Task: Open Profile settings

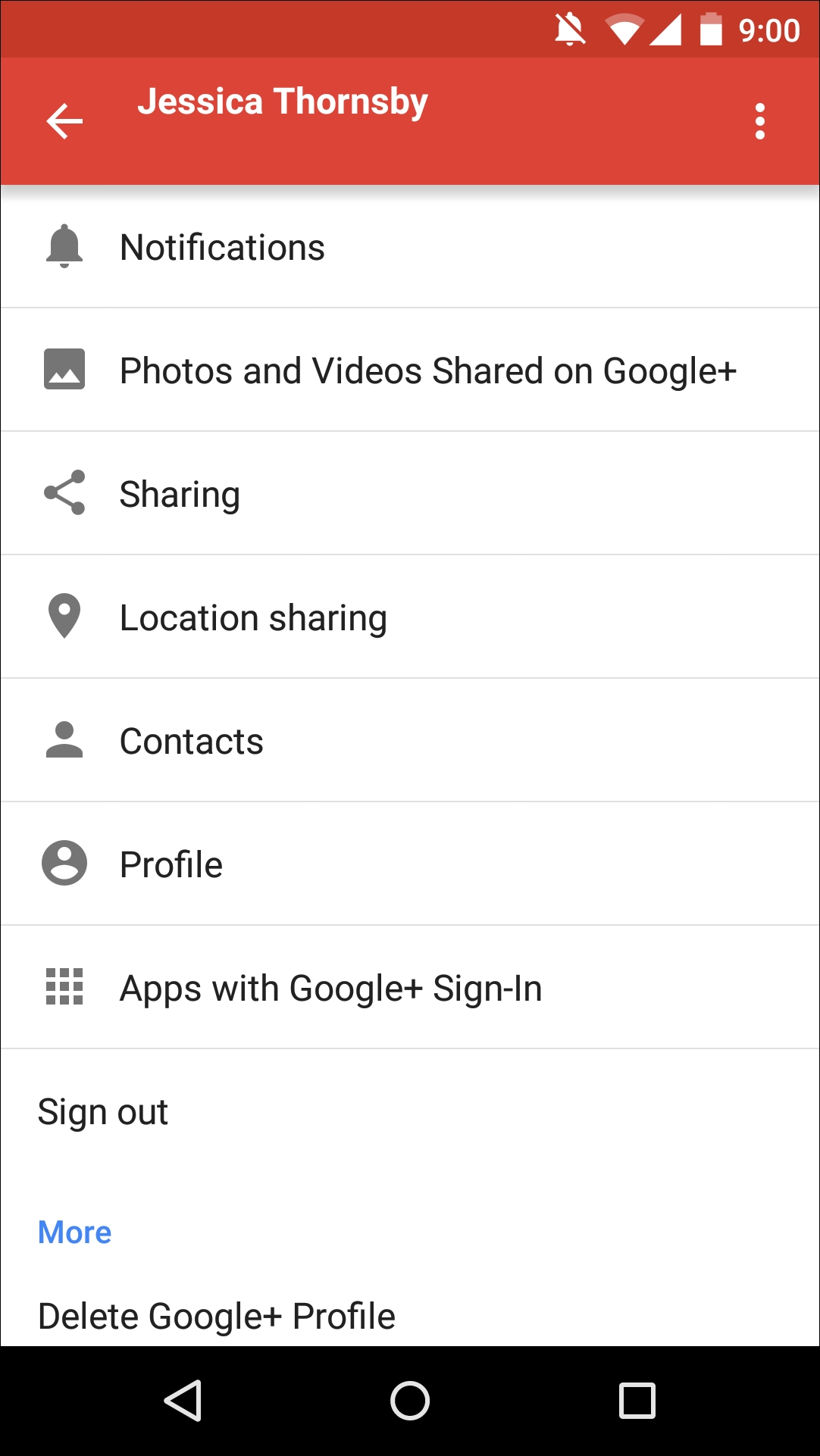Action: 410,864
